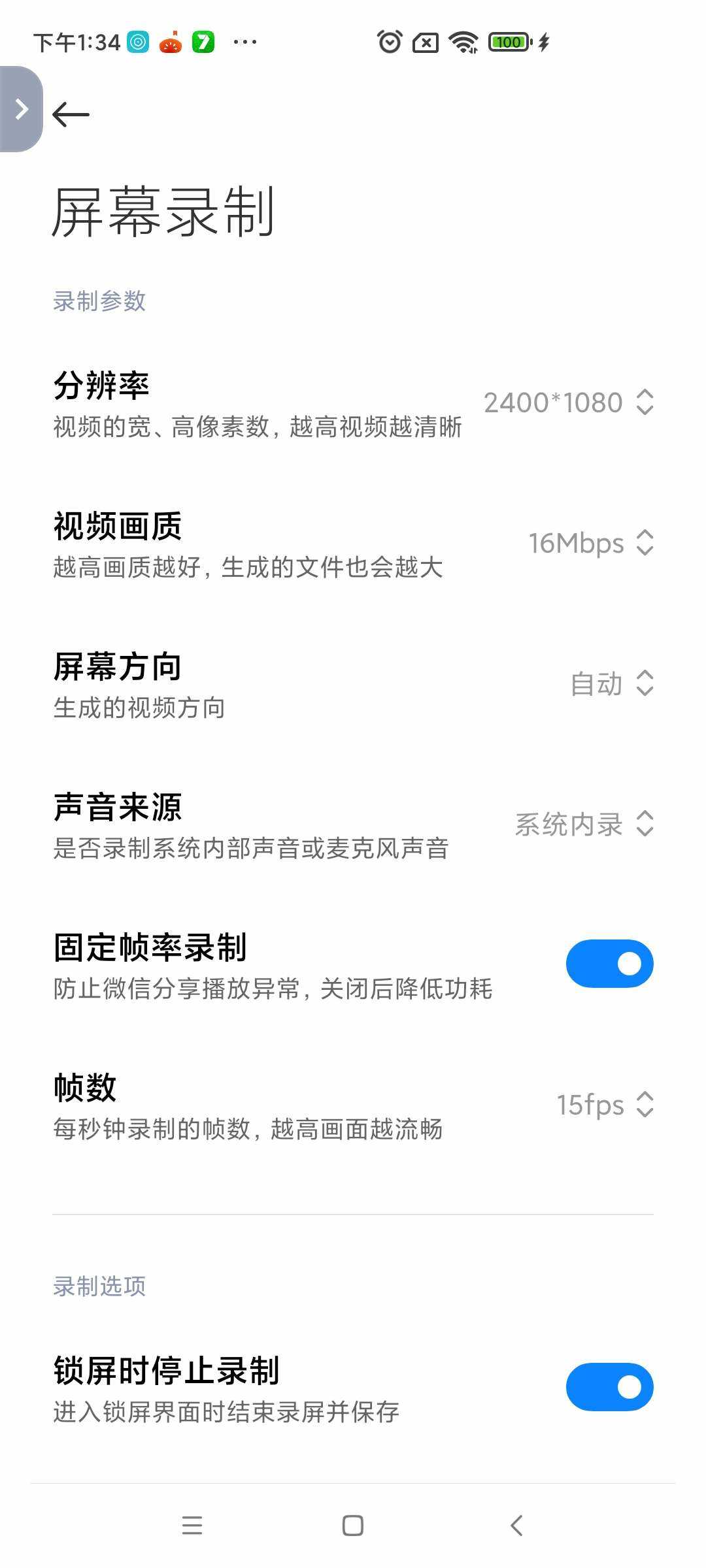Go back from the 屏幕录制 settings

(71, 115)
